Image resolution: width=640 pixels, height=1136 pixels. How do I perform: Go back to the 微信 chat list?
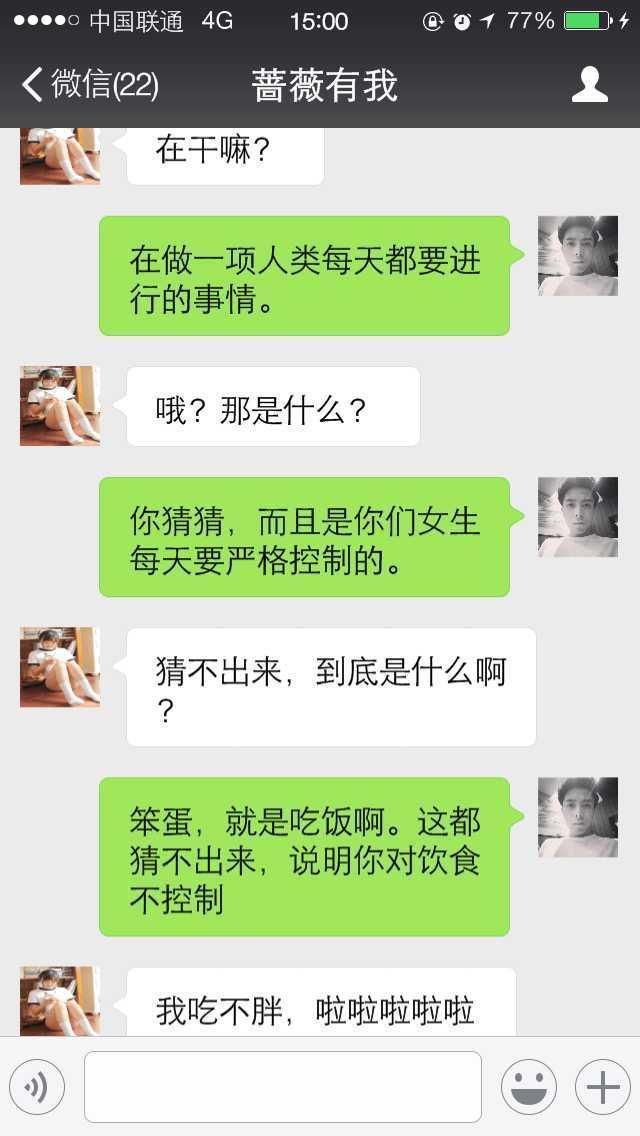click(x=88, y=85)
